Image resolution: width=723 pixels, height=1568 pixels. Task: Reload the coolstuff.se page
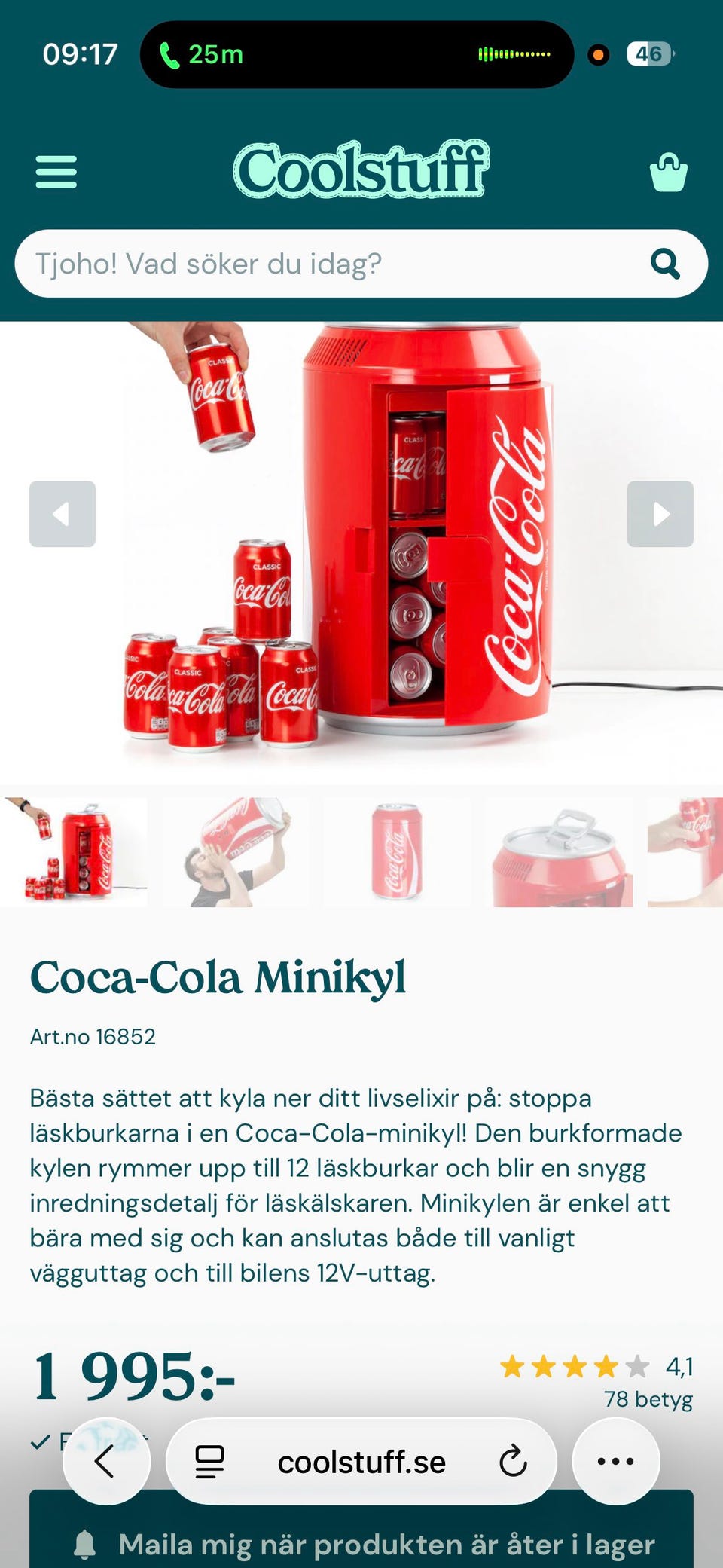click(513, 1462)
